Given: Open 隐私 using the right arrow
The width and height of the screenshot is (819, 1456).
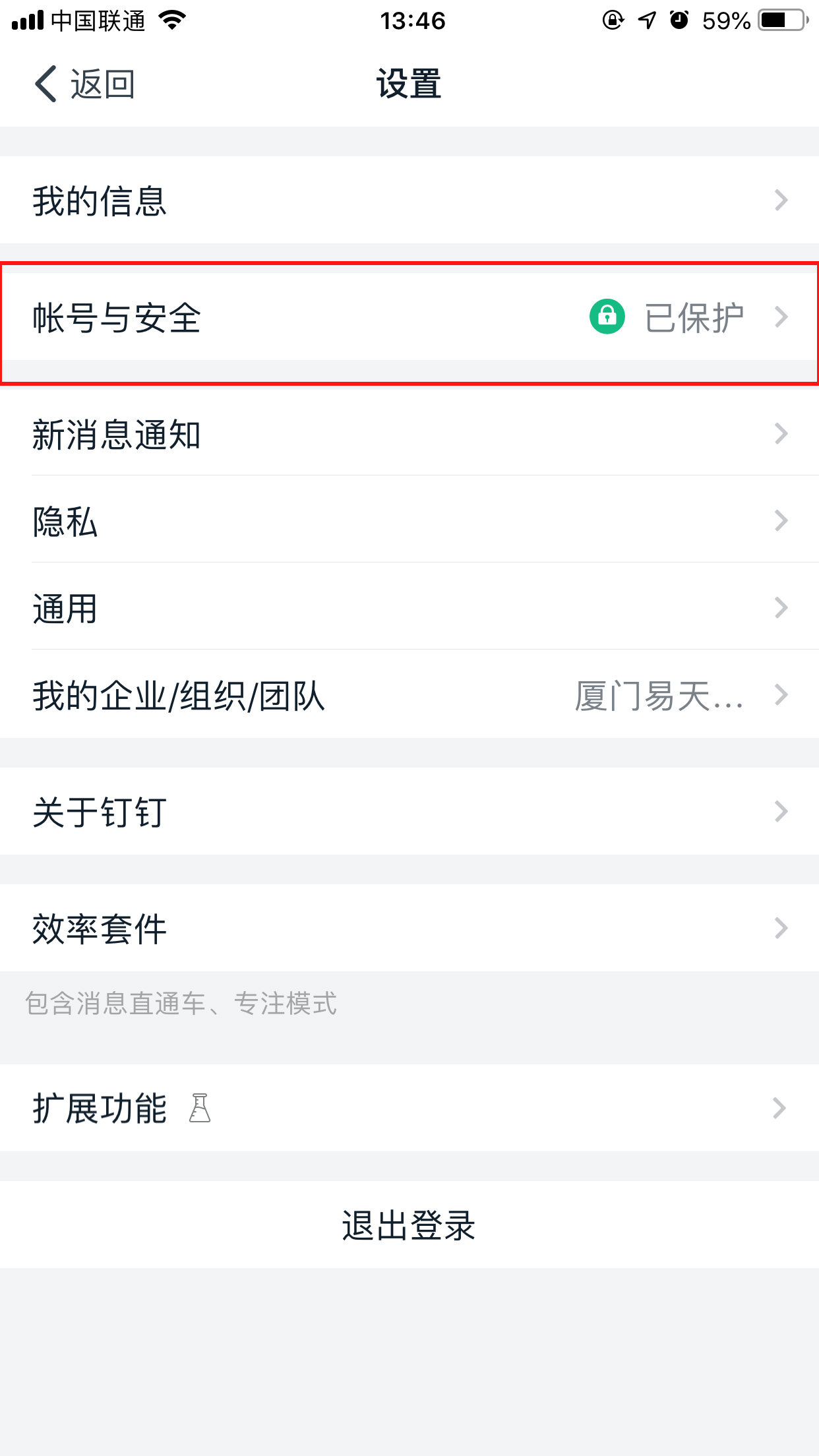Looking at the screenshot, I should (781, 521).
